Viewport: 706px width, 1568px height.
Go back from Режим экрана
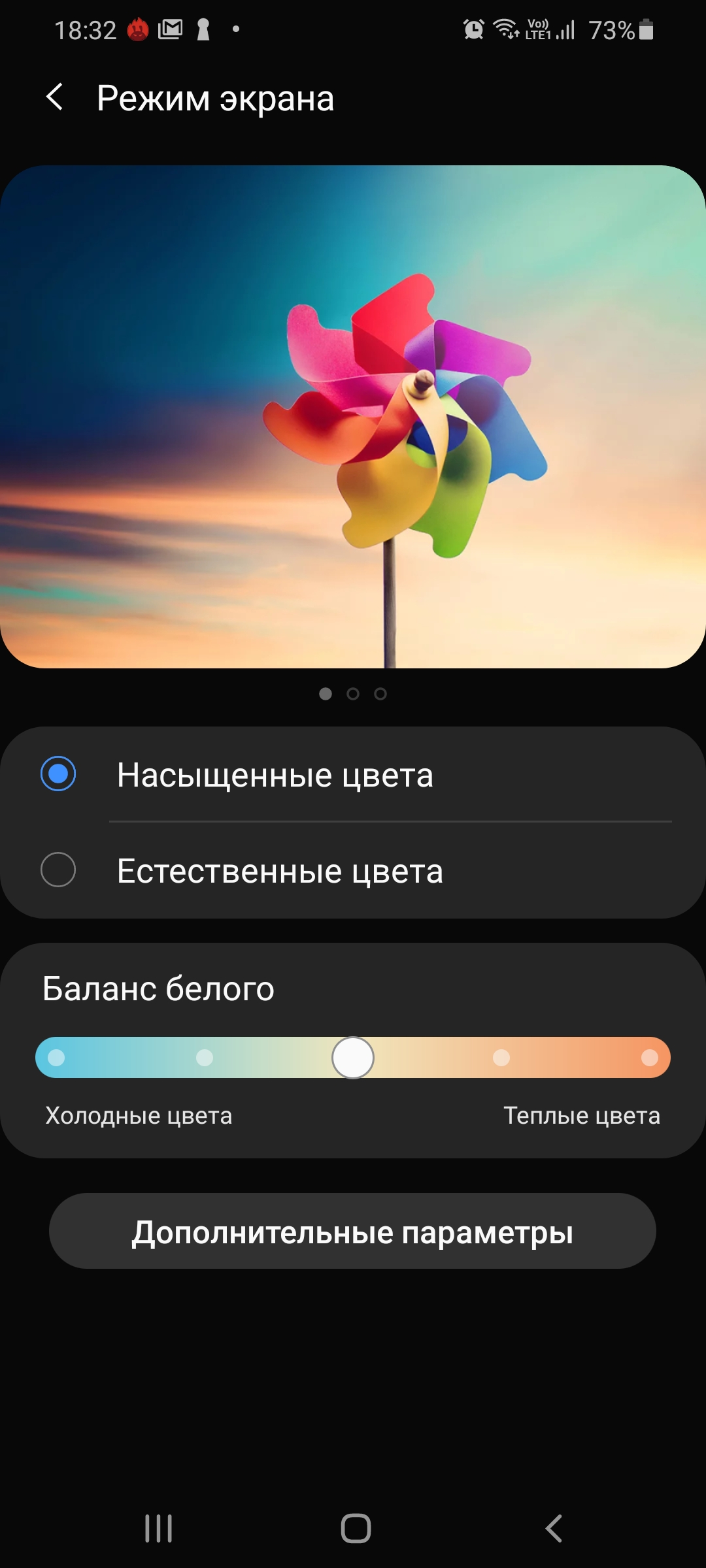55,97
